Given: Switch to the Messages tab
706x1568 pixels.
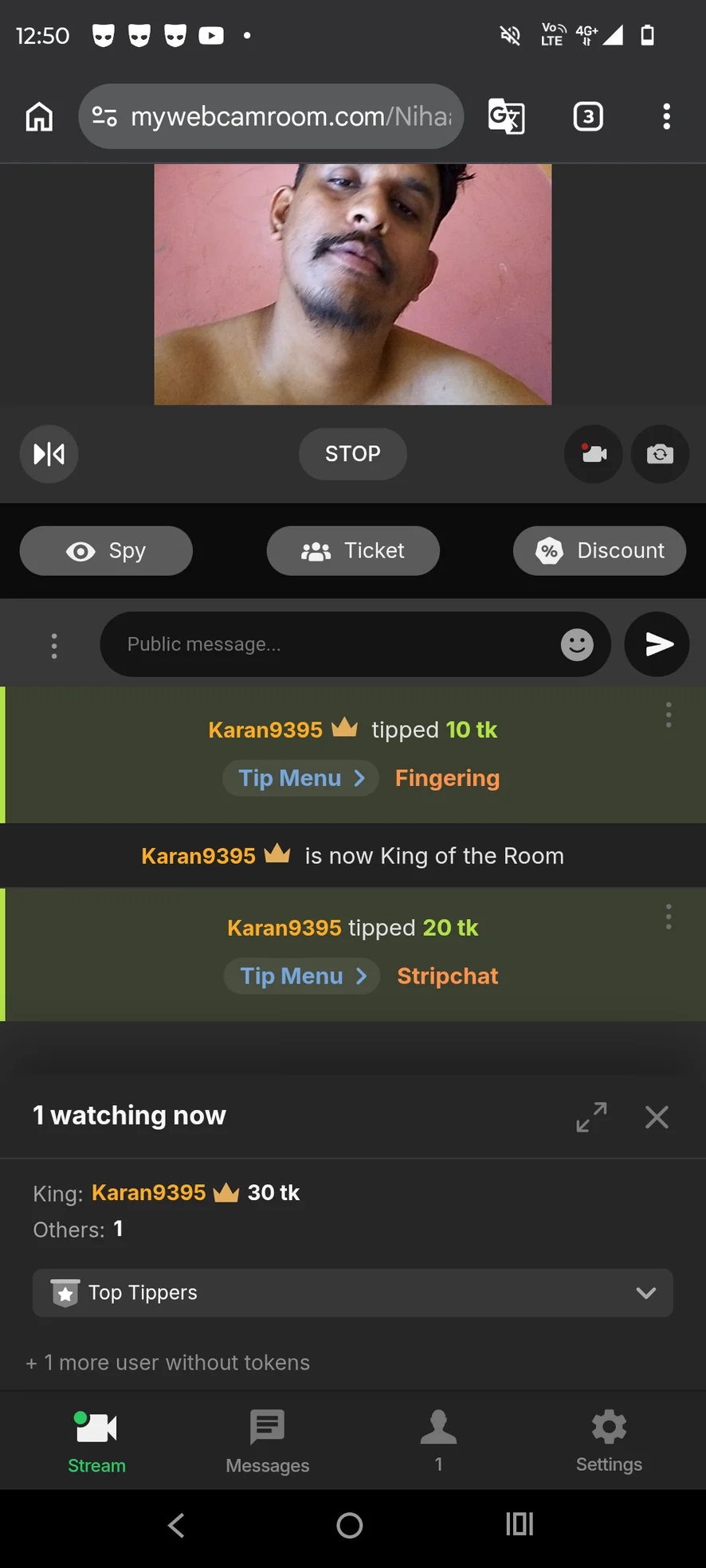Looking at the screenshot, I should tap(267, 1441).
